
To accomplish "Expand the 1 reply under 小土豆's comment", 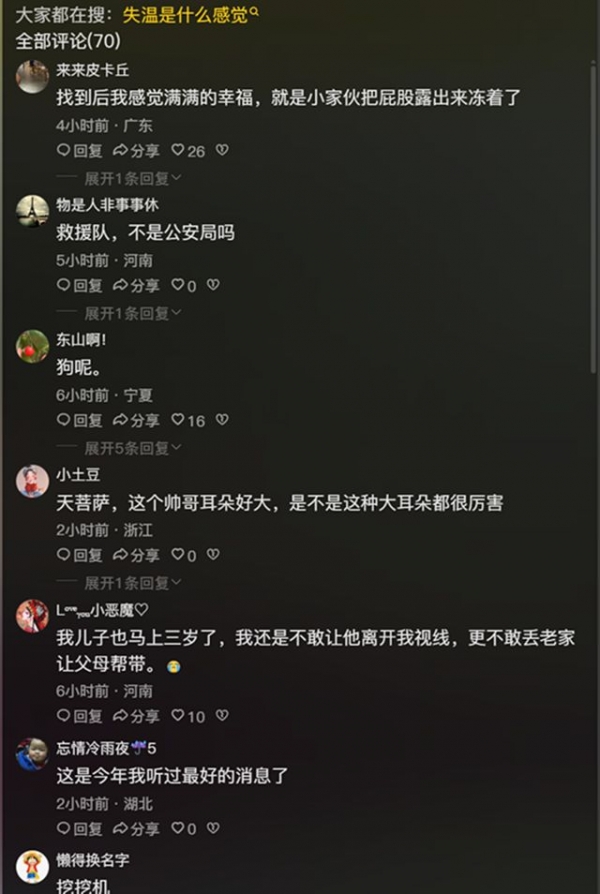I will [x=132, y=583].
